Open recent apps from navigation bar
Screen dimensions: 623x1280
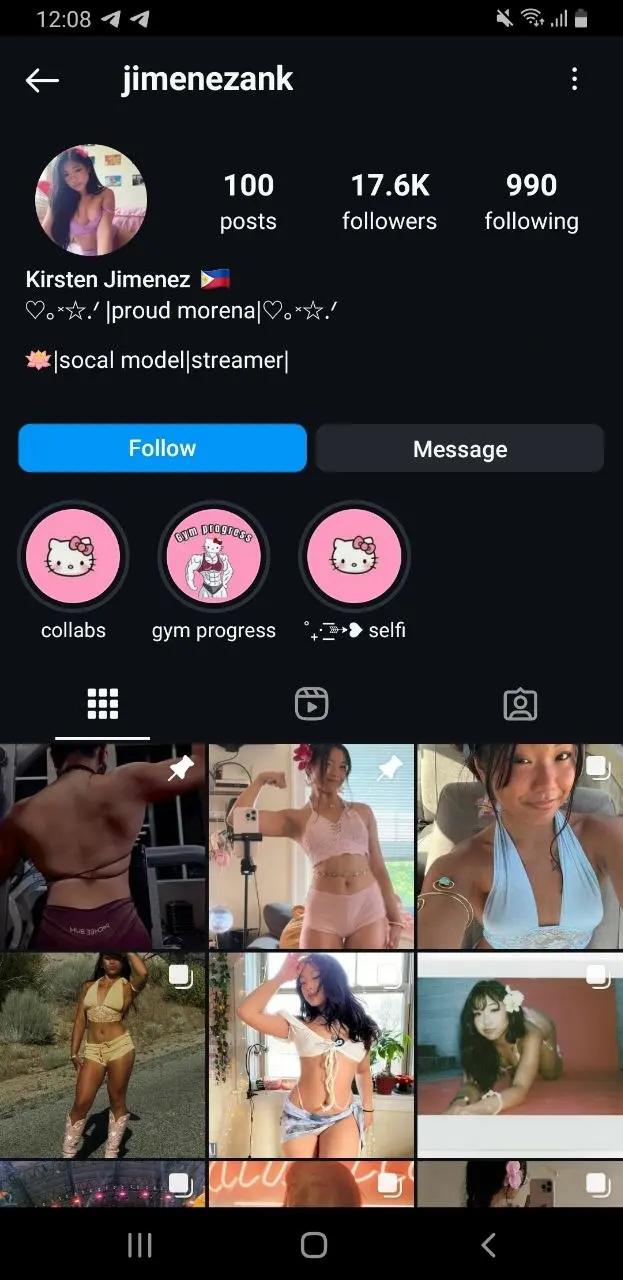pos(140,1244)
